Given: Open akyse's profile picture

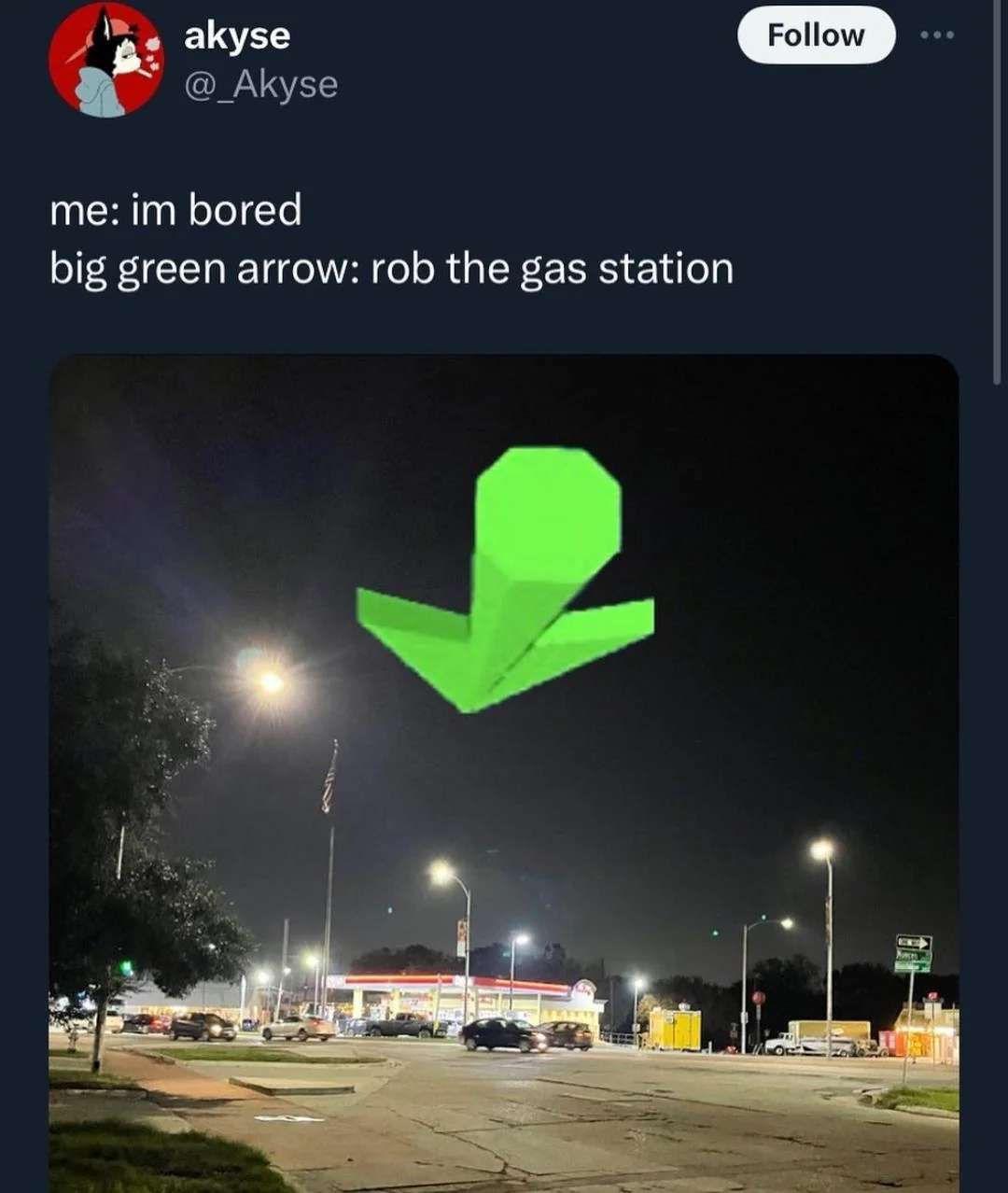Looking at the screenshot, I should click(105, 60).
